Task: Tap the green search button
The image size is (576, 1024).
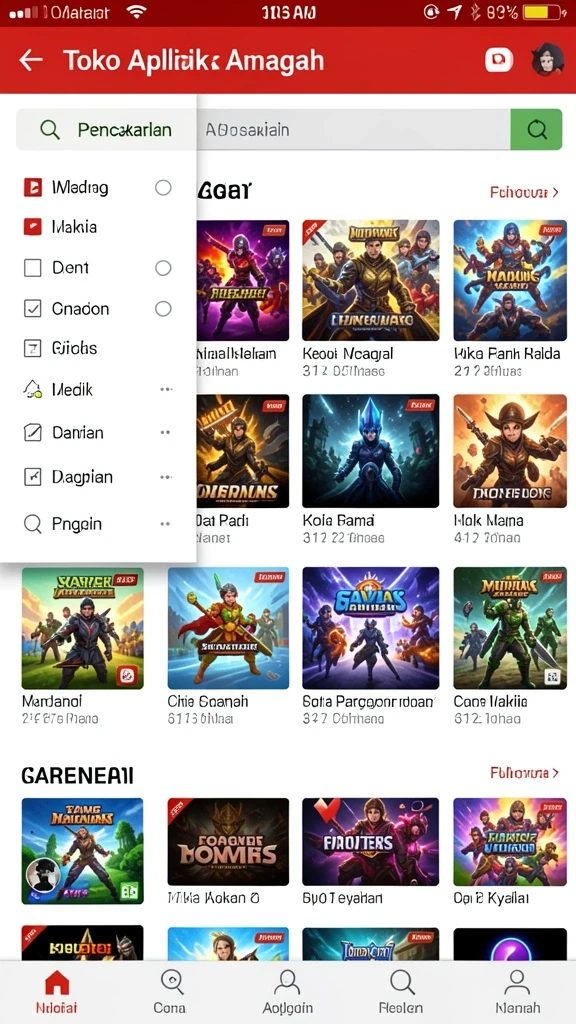Action: (536, 129)
